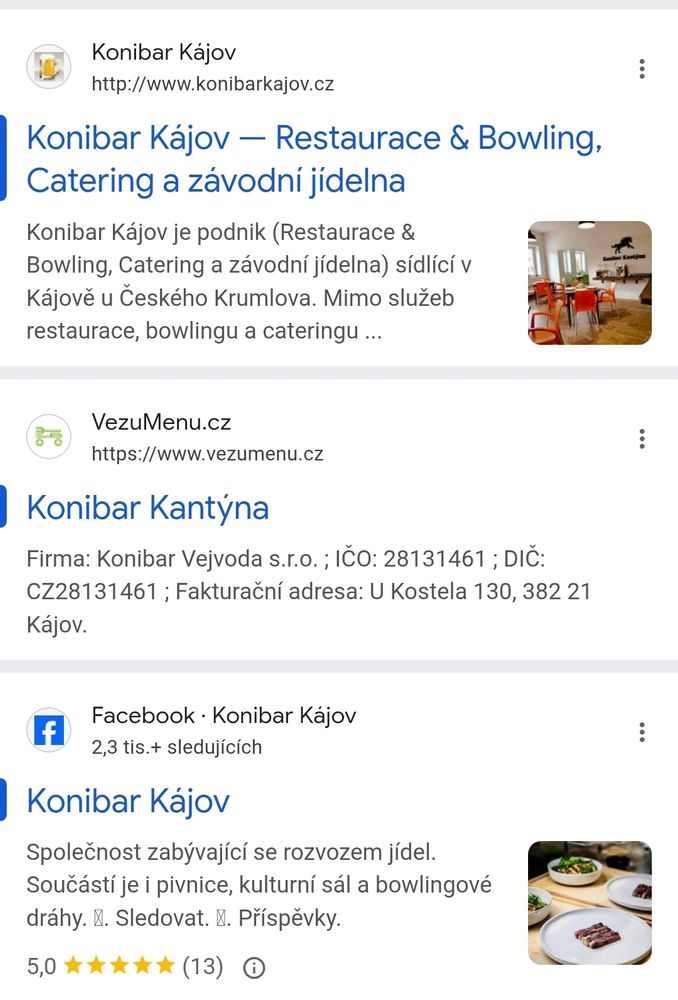
Task: Open the Konibar Kájov Restaurace & Bowling result
Action: point(314,159)
